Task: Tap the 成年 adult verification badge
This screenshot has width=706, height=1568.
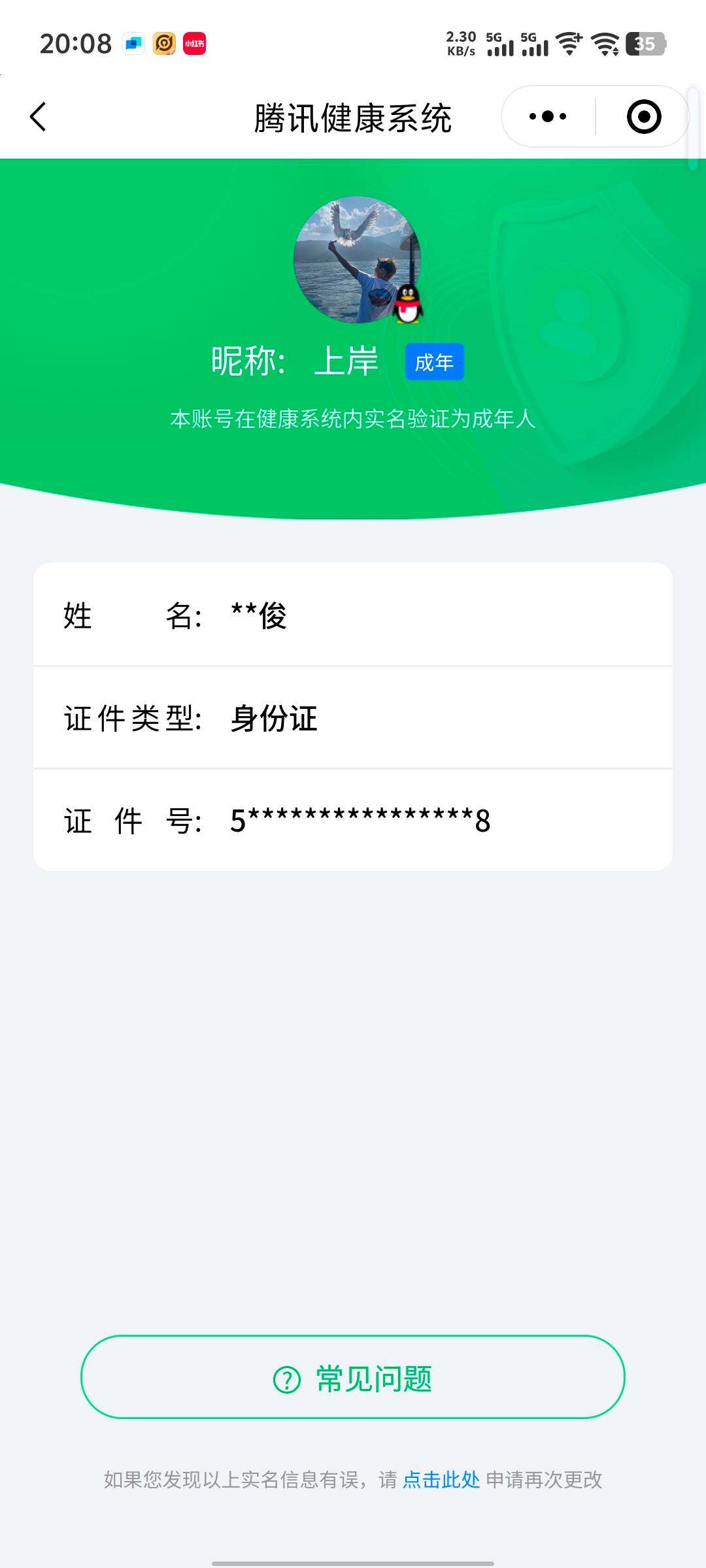Action: point(435,361)
